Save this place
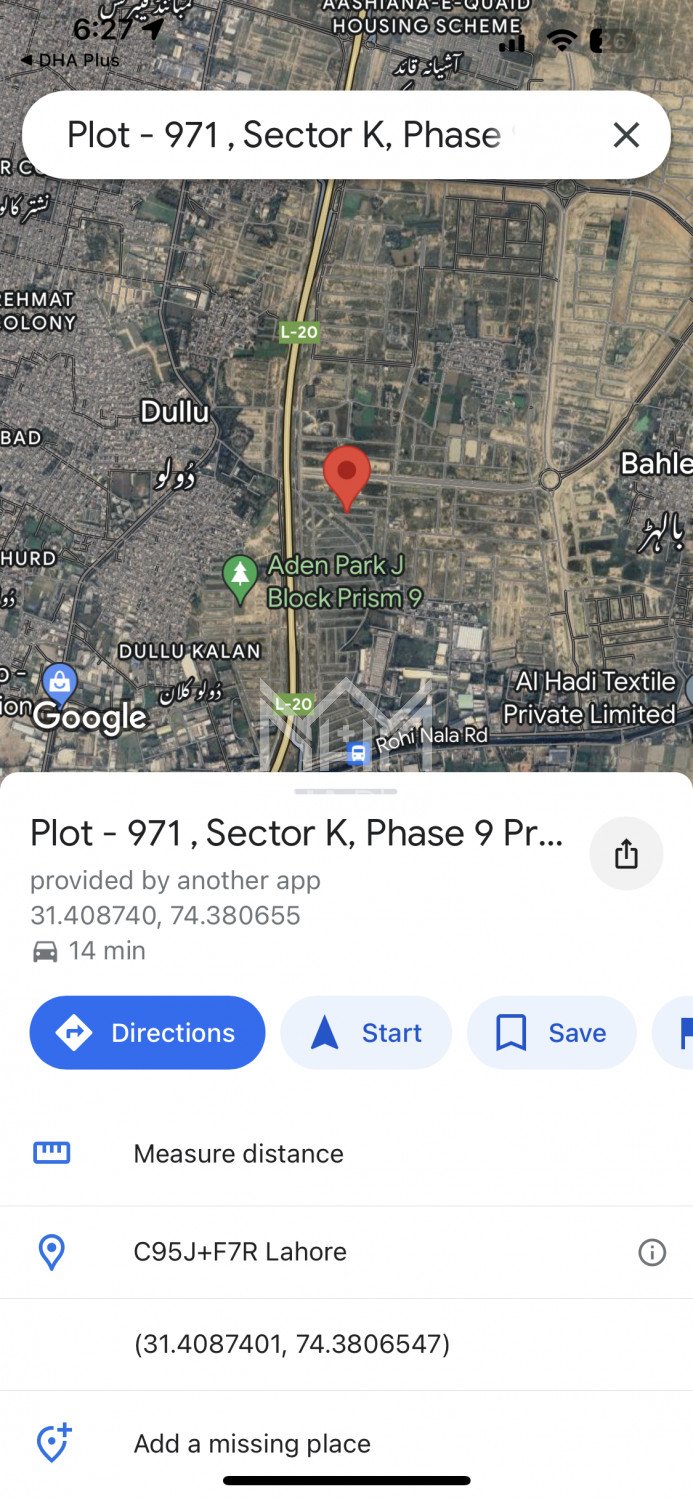 point(551,1033)
